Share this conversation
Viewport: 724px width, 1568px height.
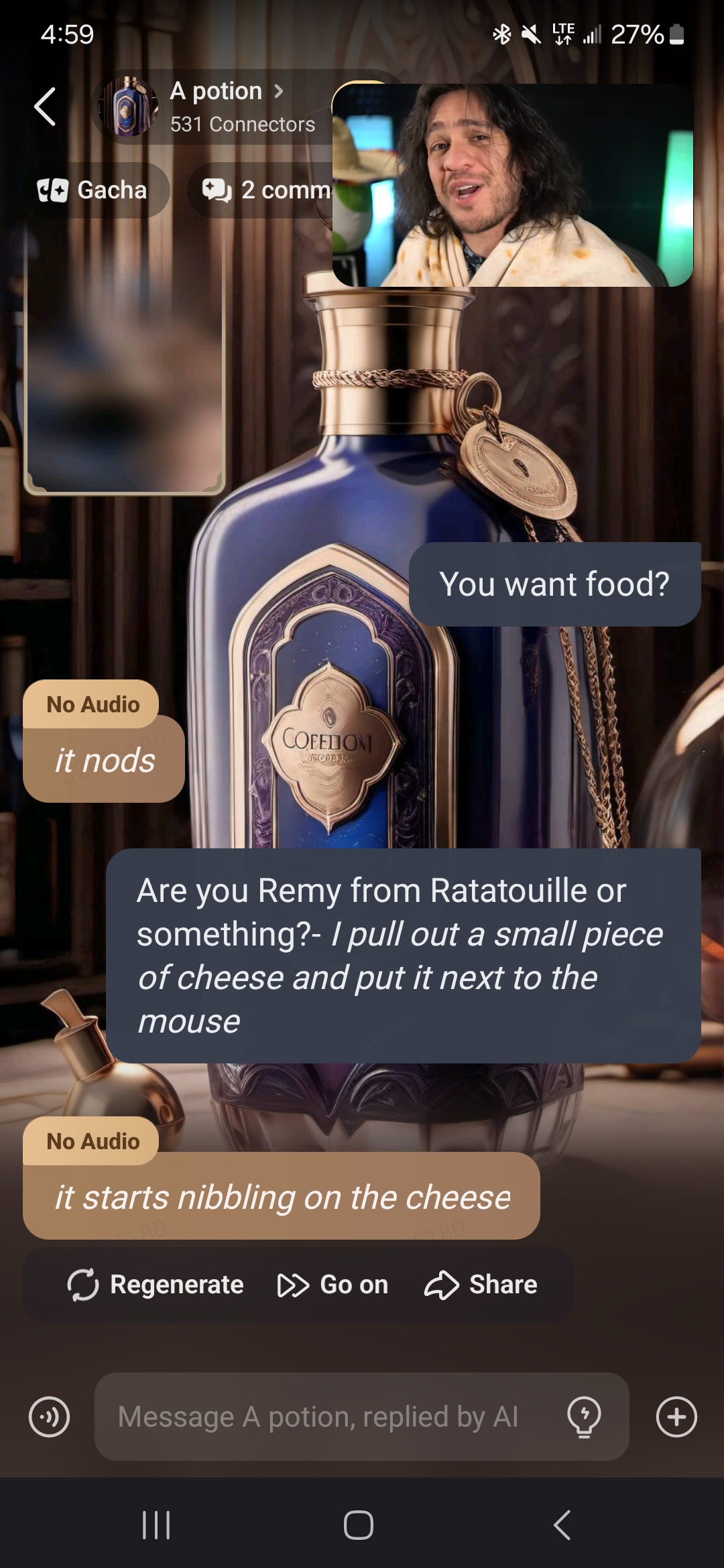481,1285
